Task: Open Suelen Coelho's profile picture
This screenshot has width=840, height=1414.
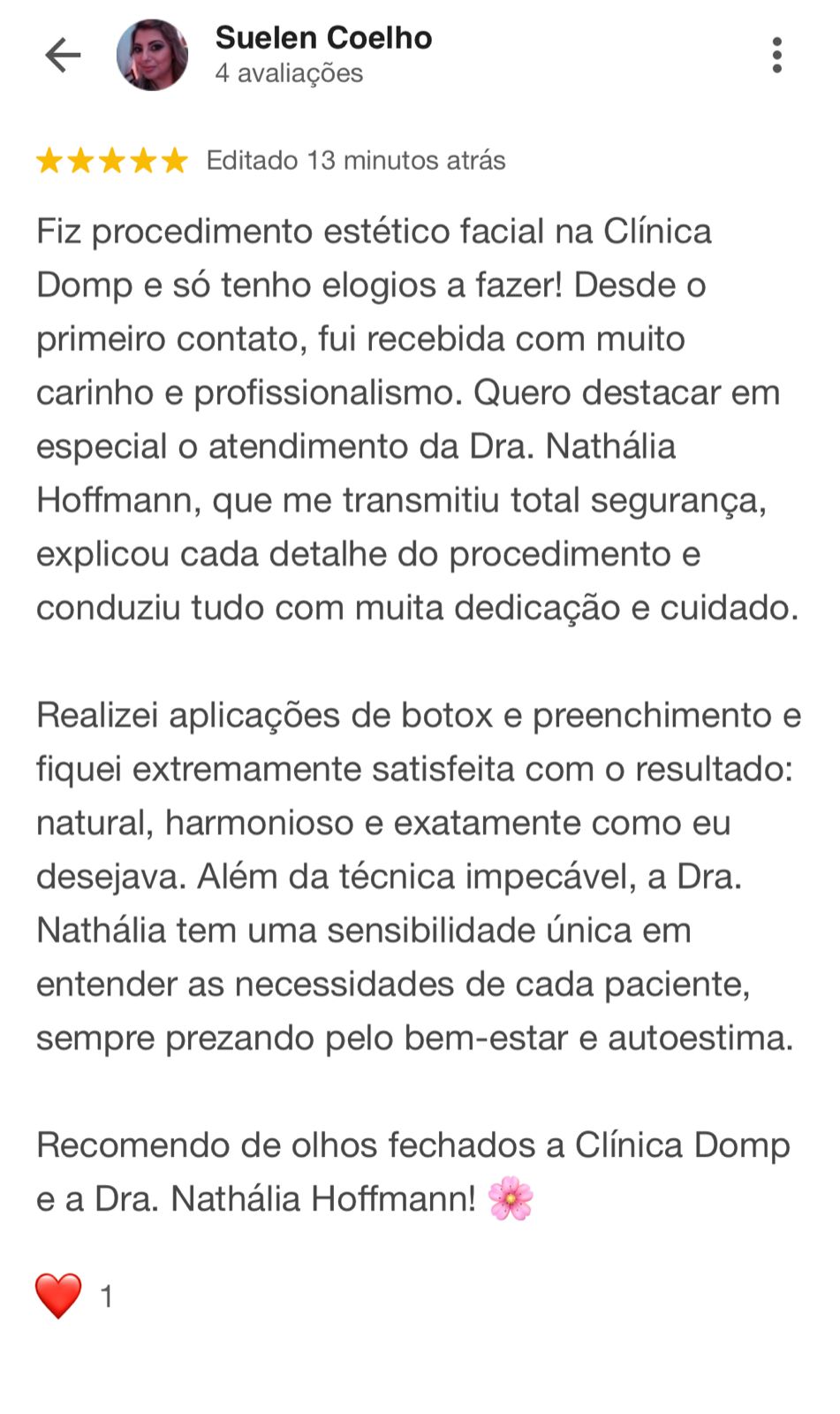Action: click(x=152, y=55)
